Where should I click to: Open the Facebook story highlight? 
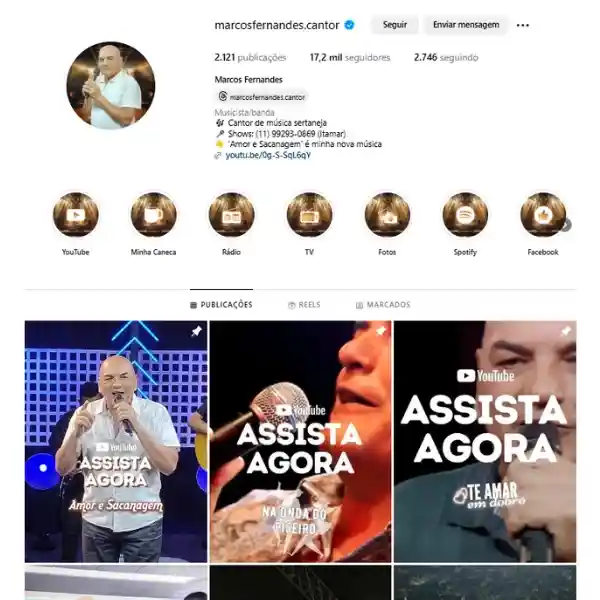[x=543, y=215]
